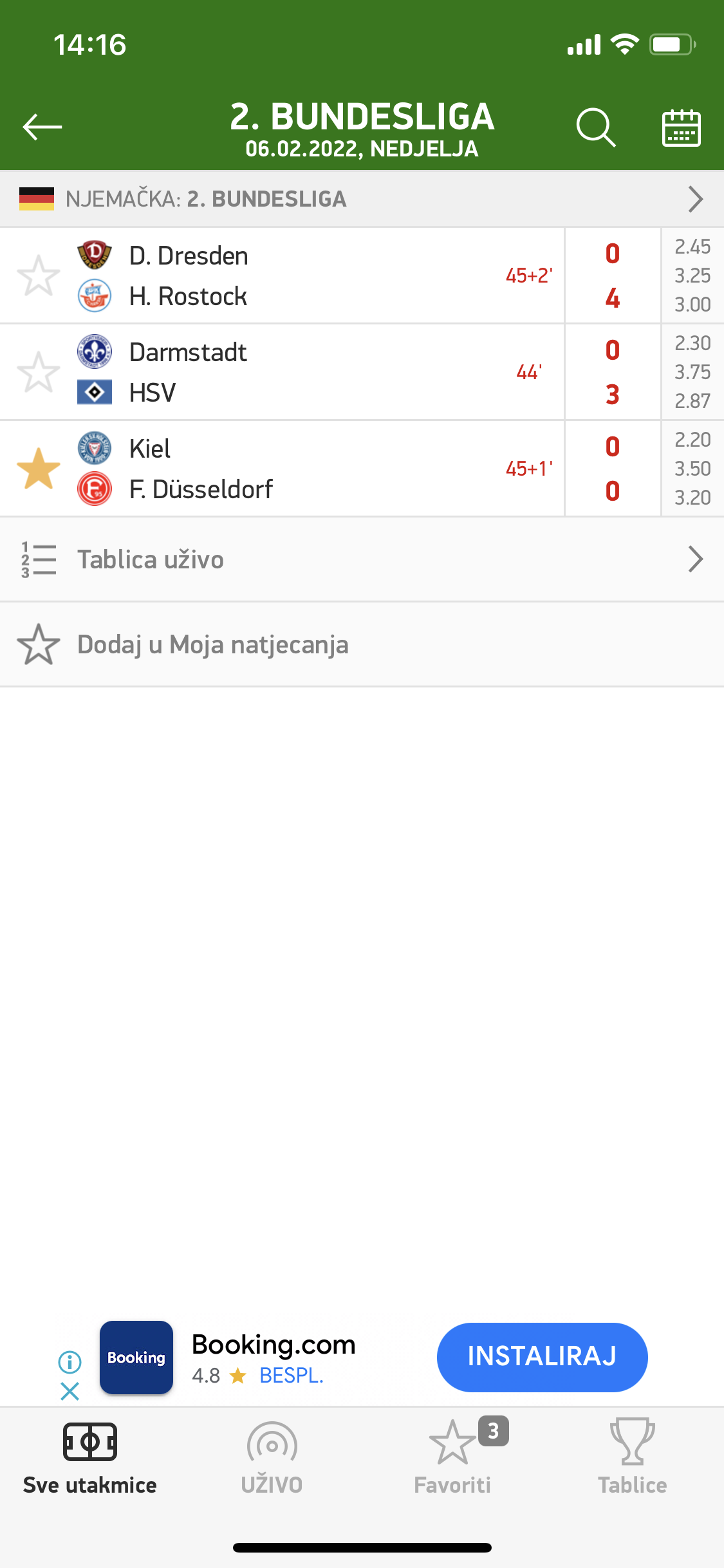The width and height of the screenshot is (724, 1568).
Task: Close the Booking.com ad banner
Action: [x=70, y=1391]
